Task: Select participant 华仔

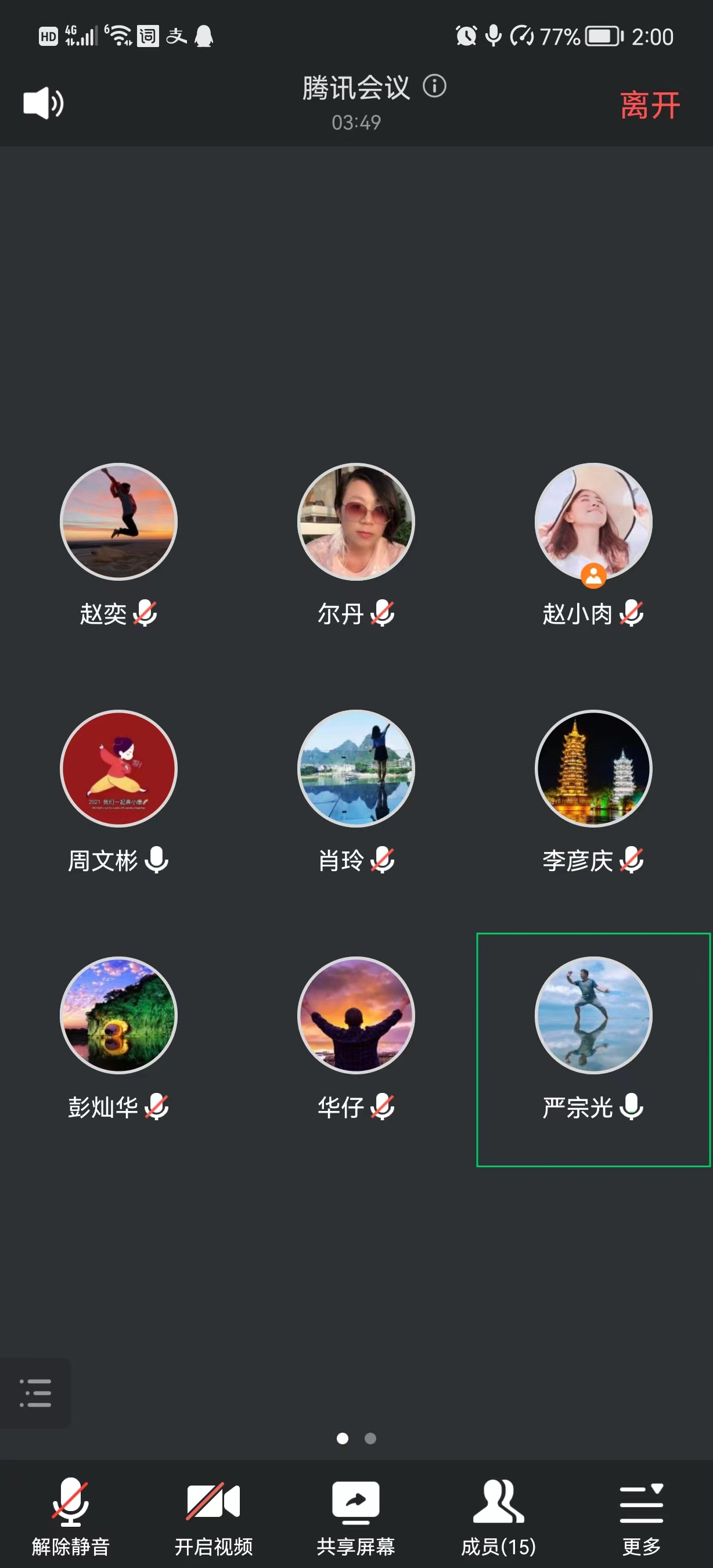Action: pos(356,1015)
